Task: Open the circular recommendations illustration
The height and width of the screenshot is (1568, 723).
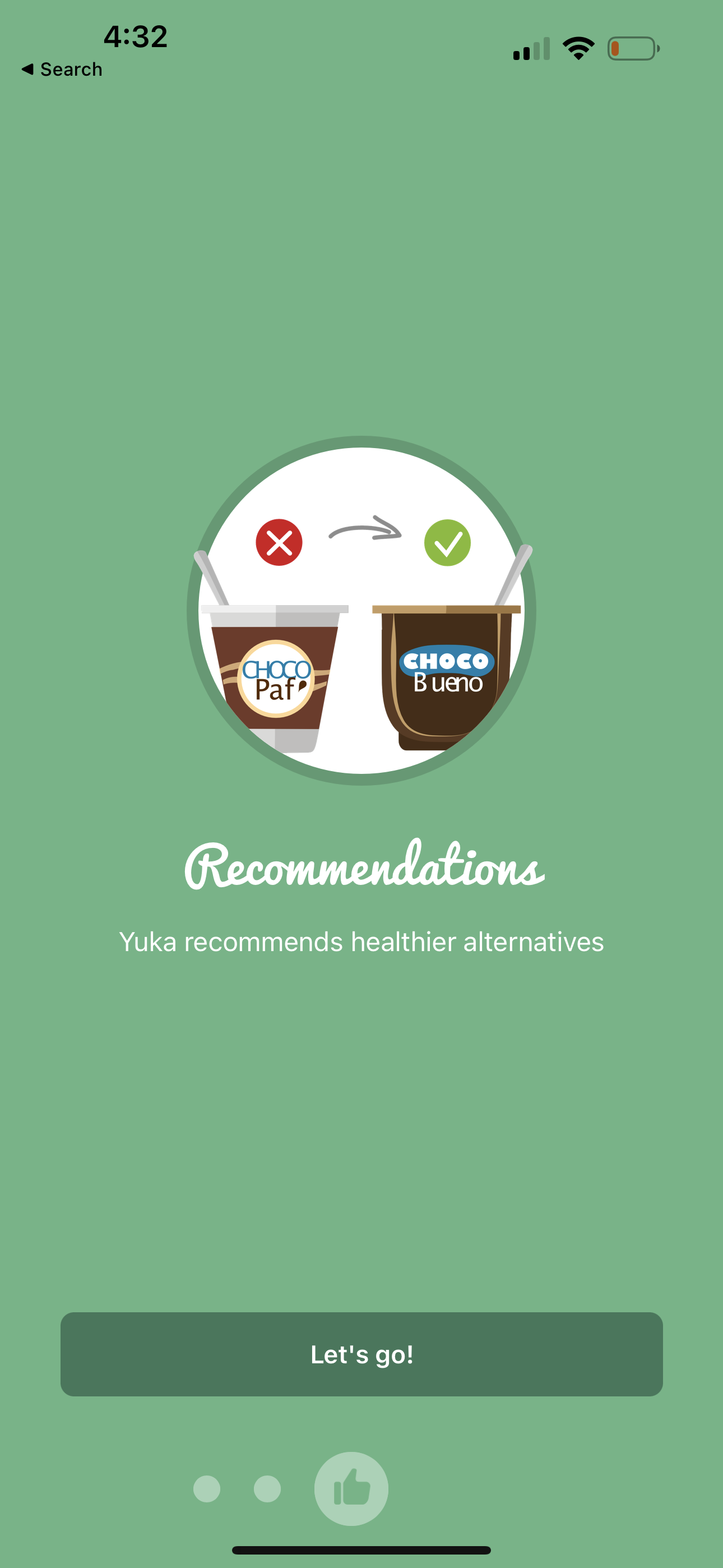Action: point(361,608)
